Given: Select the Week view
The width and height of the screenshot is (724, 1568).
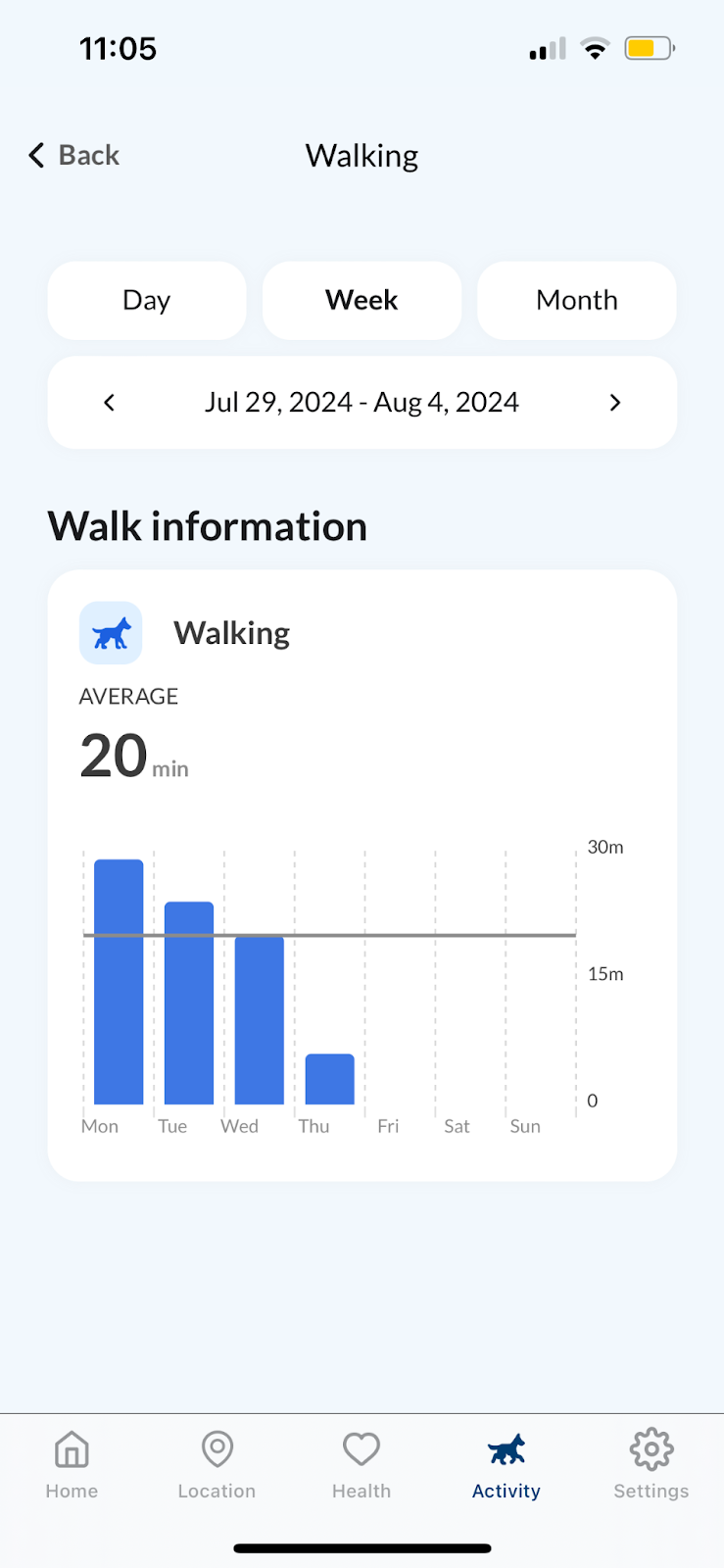Looking at the screenshot, I should tap(362, 300).
